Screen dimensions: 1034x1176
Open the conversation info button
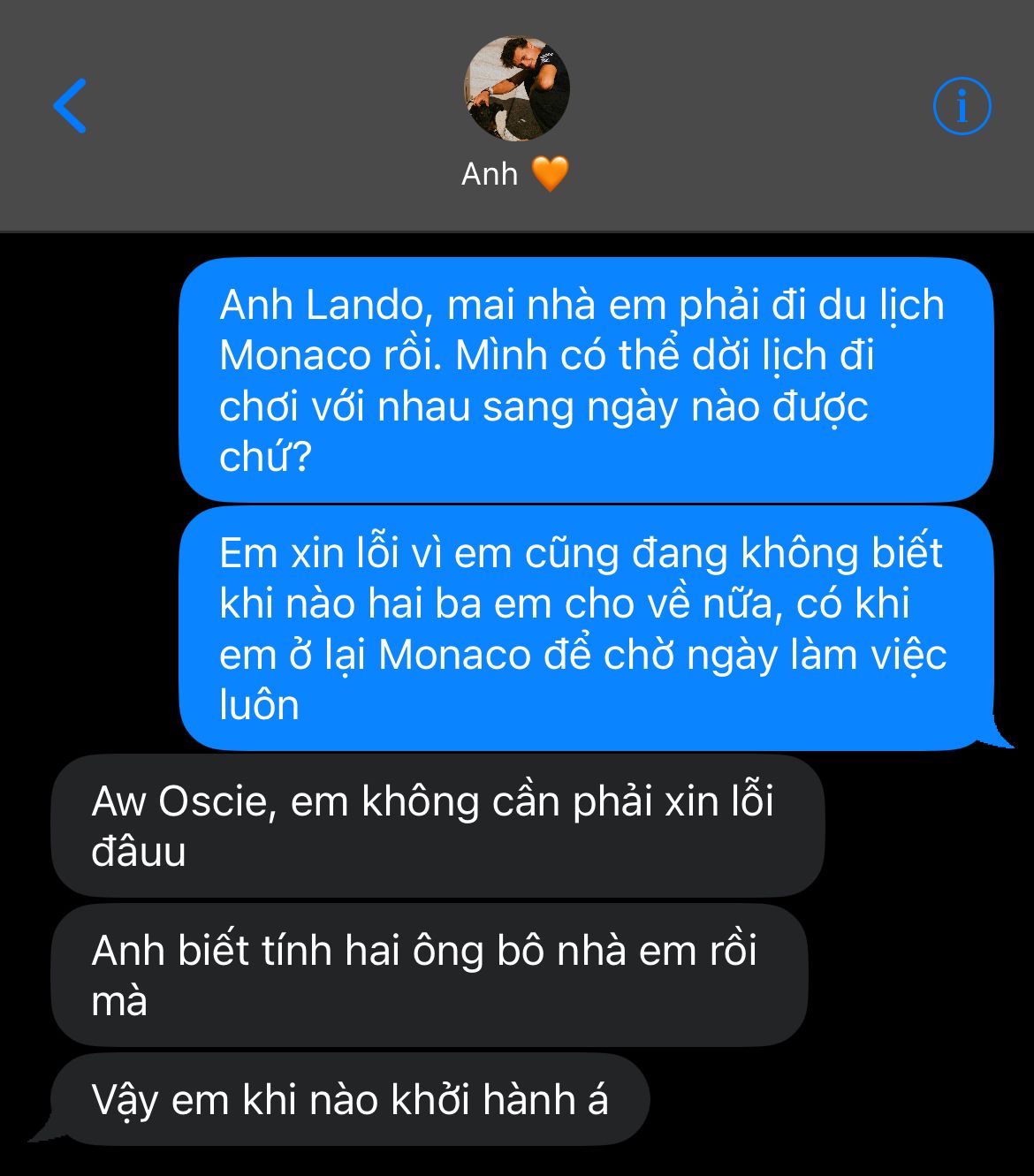point(962,106)
